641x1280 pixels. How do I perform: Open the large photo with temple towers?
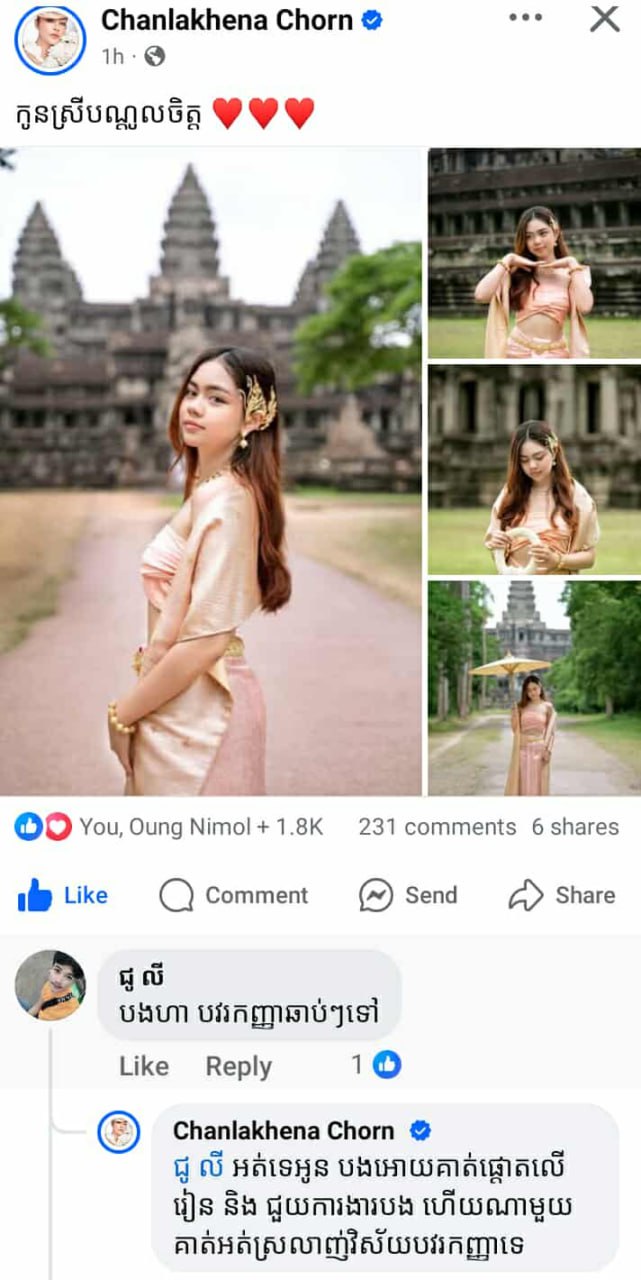(211, 471)
